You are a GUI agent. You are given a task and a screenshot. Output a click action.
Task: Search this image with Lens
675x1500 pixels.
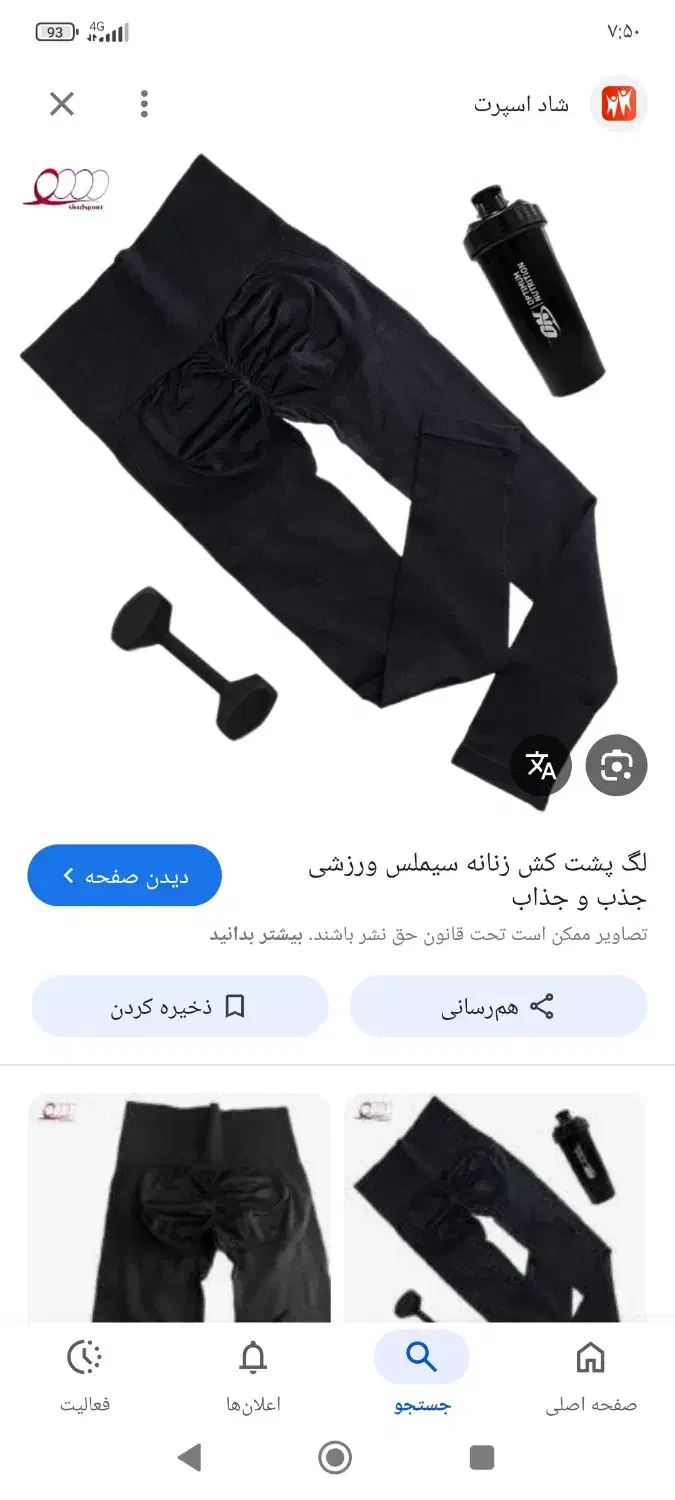tap(617, 766)
